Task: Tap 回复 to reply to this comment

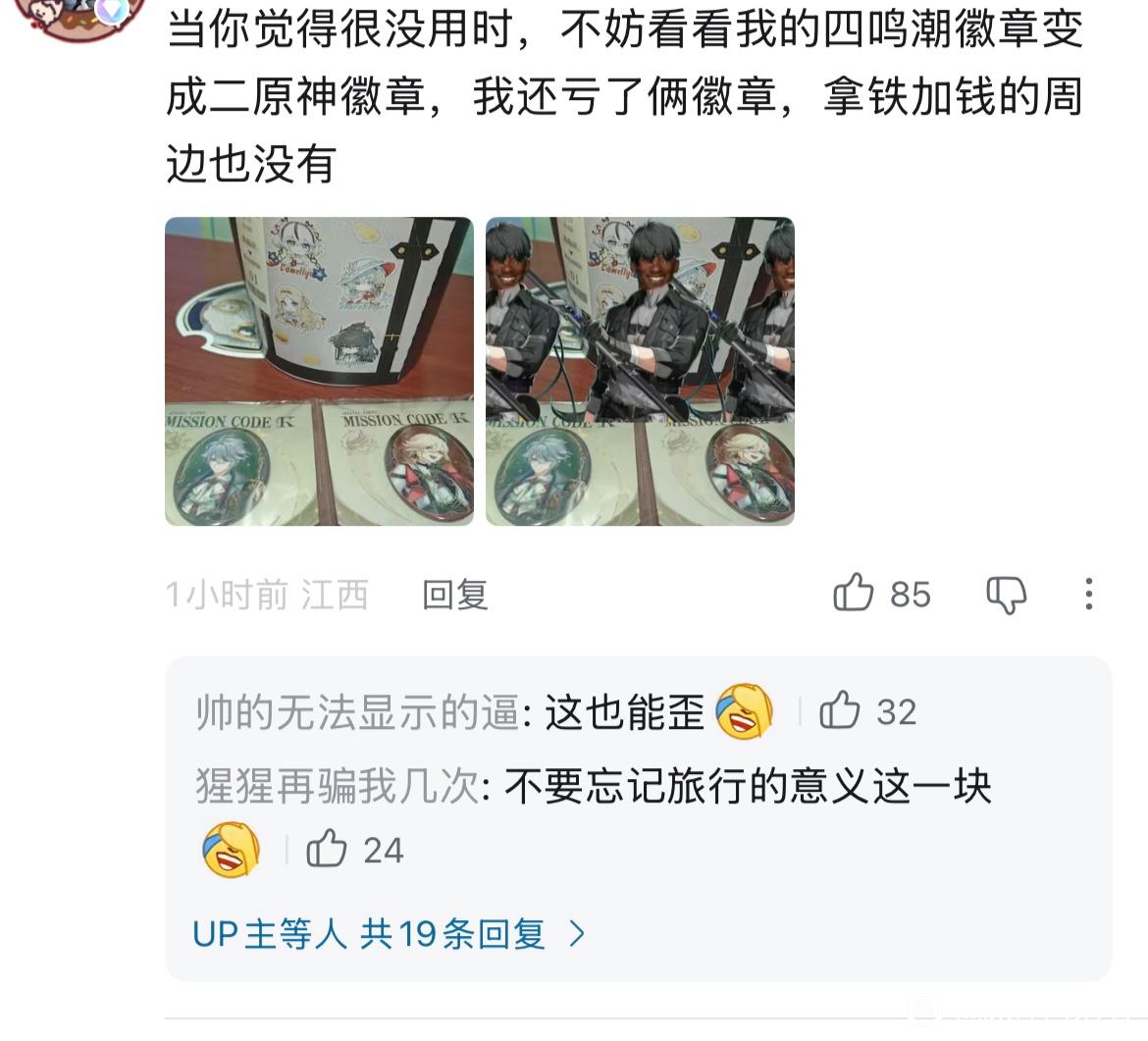Action: 454,595
